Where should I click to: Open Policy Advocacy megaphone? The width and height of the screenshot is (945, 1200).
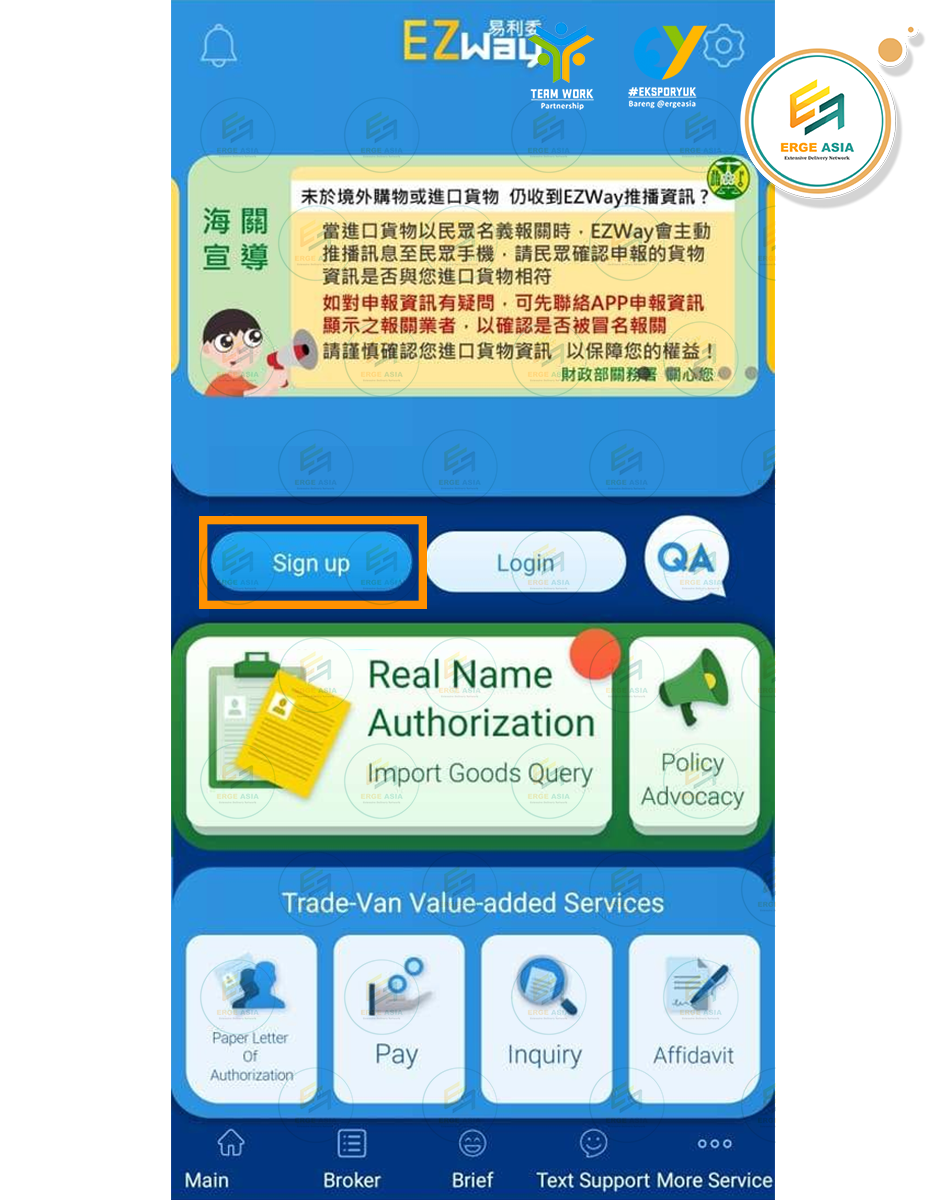coord(694,735)
